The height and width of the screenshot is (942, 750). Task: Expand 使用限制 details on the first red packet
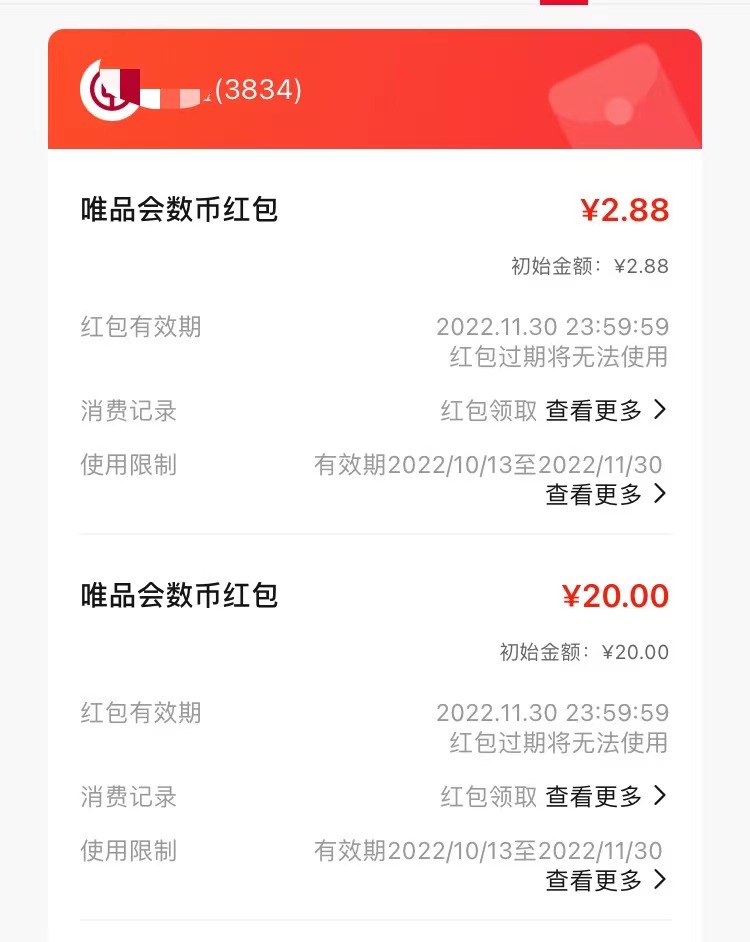pyautogui.click(x=128, y=465)
